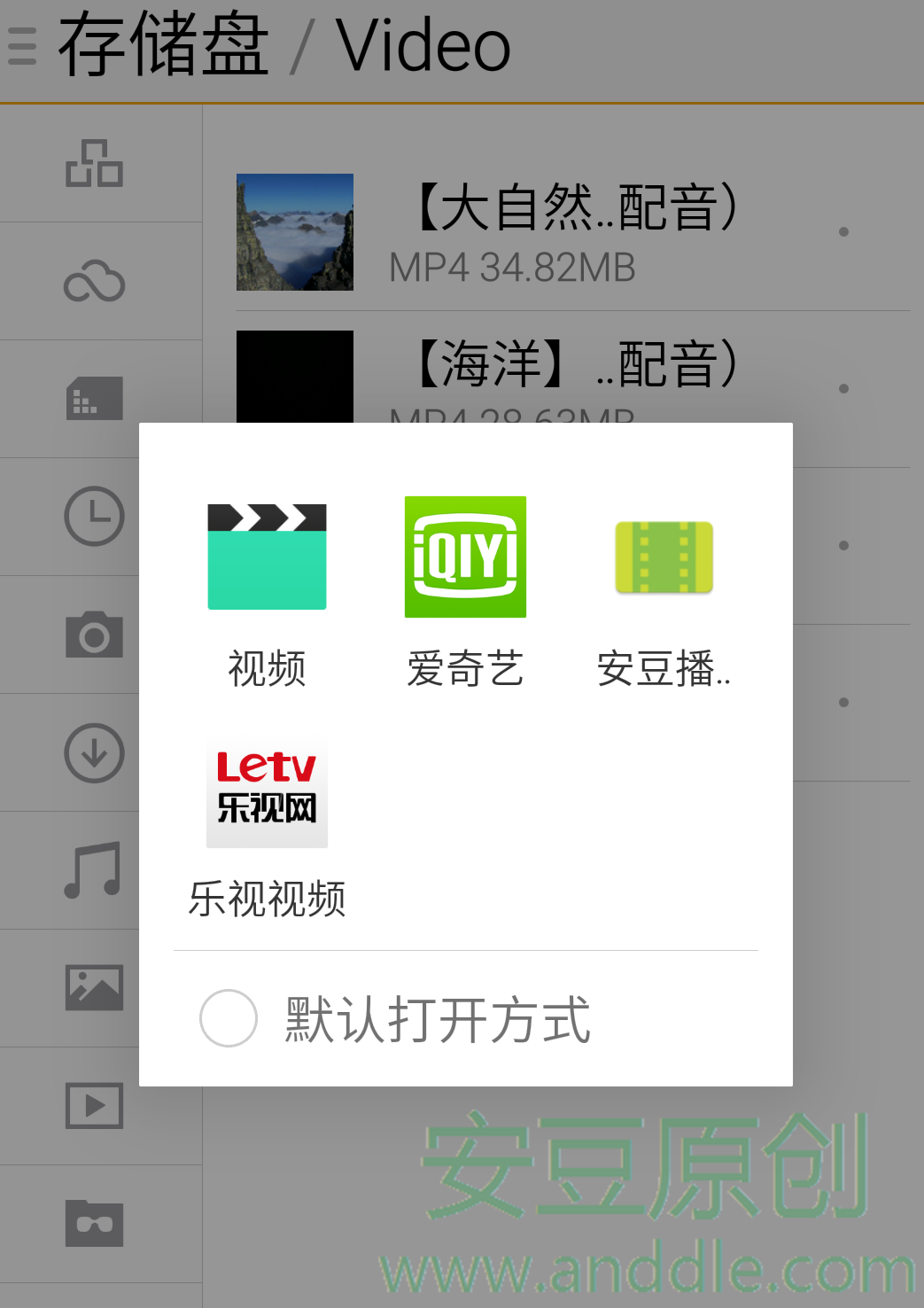
Task: Open the downloads sidebar icon
Action: tap(94, 752)
